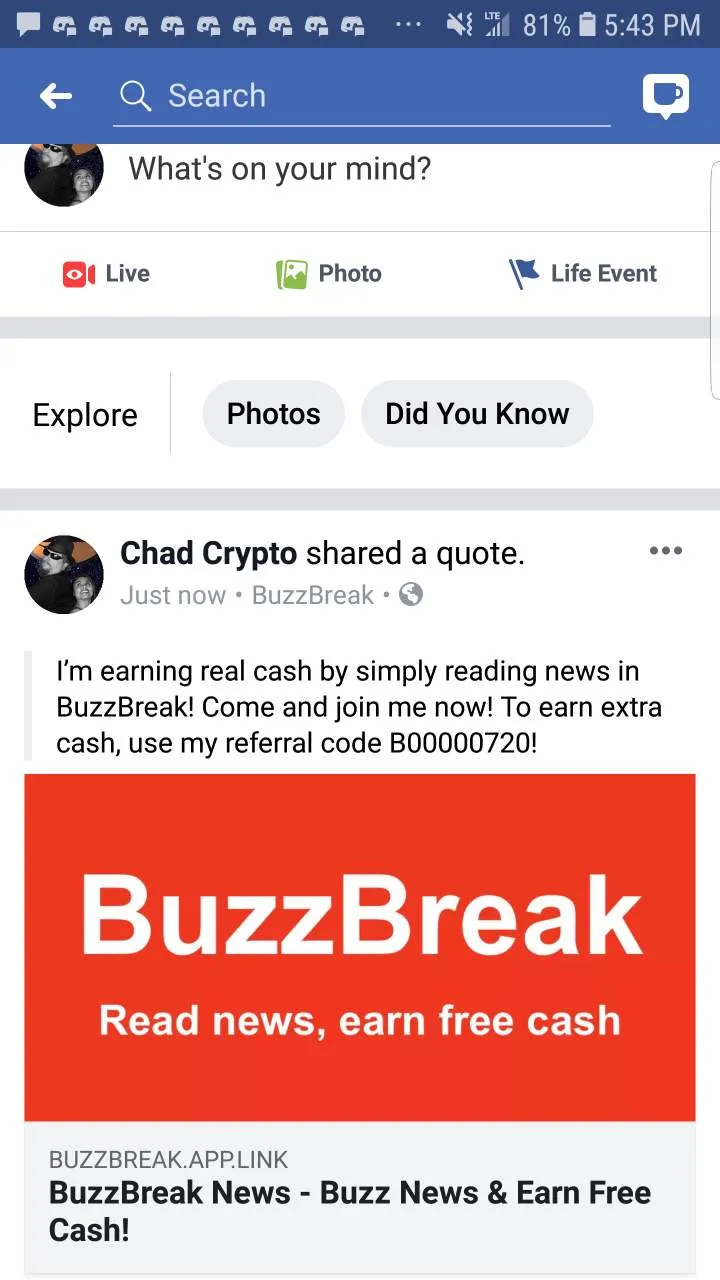The height and width of the screenshot is (1280, 720).
Task: Tap the profile picture beside the post
Action: tap(64, 574)
